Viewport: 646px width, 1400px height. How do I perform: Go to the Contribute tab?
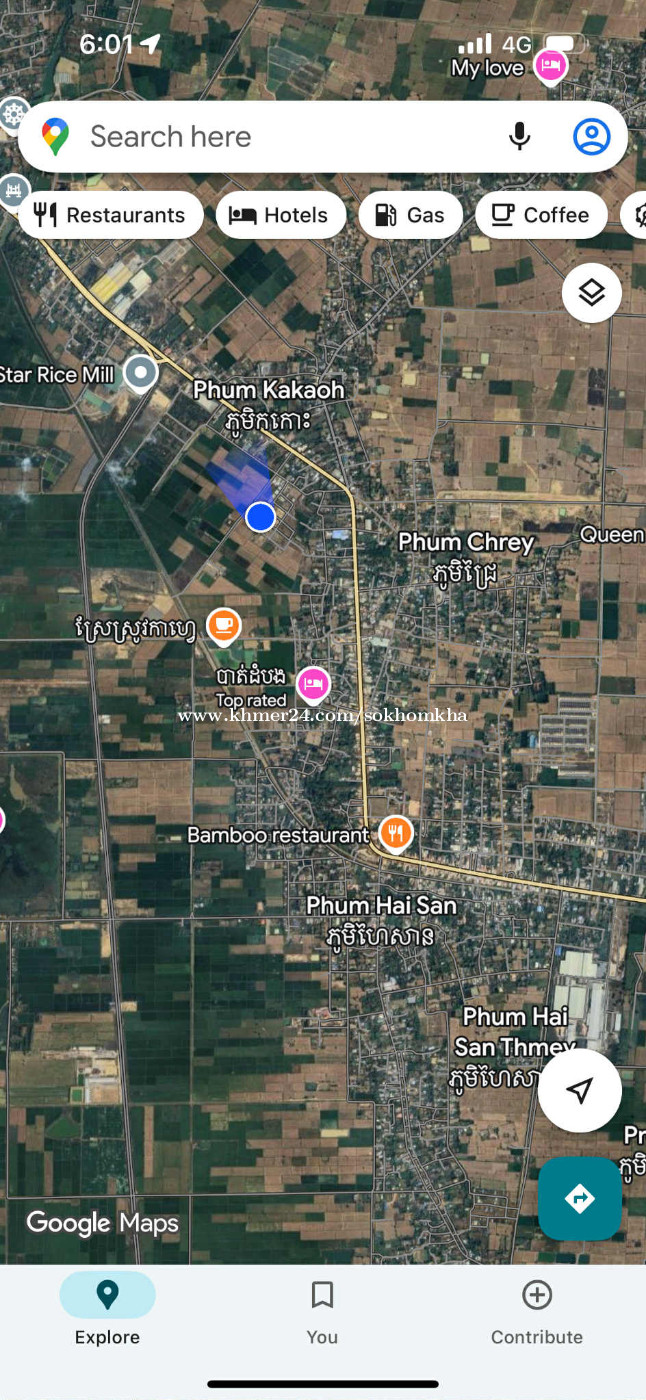point(537,1310)
